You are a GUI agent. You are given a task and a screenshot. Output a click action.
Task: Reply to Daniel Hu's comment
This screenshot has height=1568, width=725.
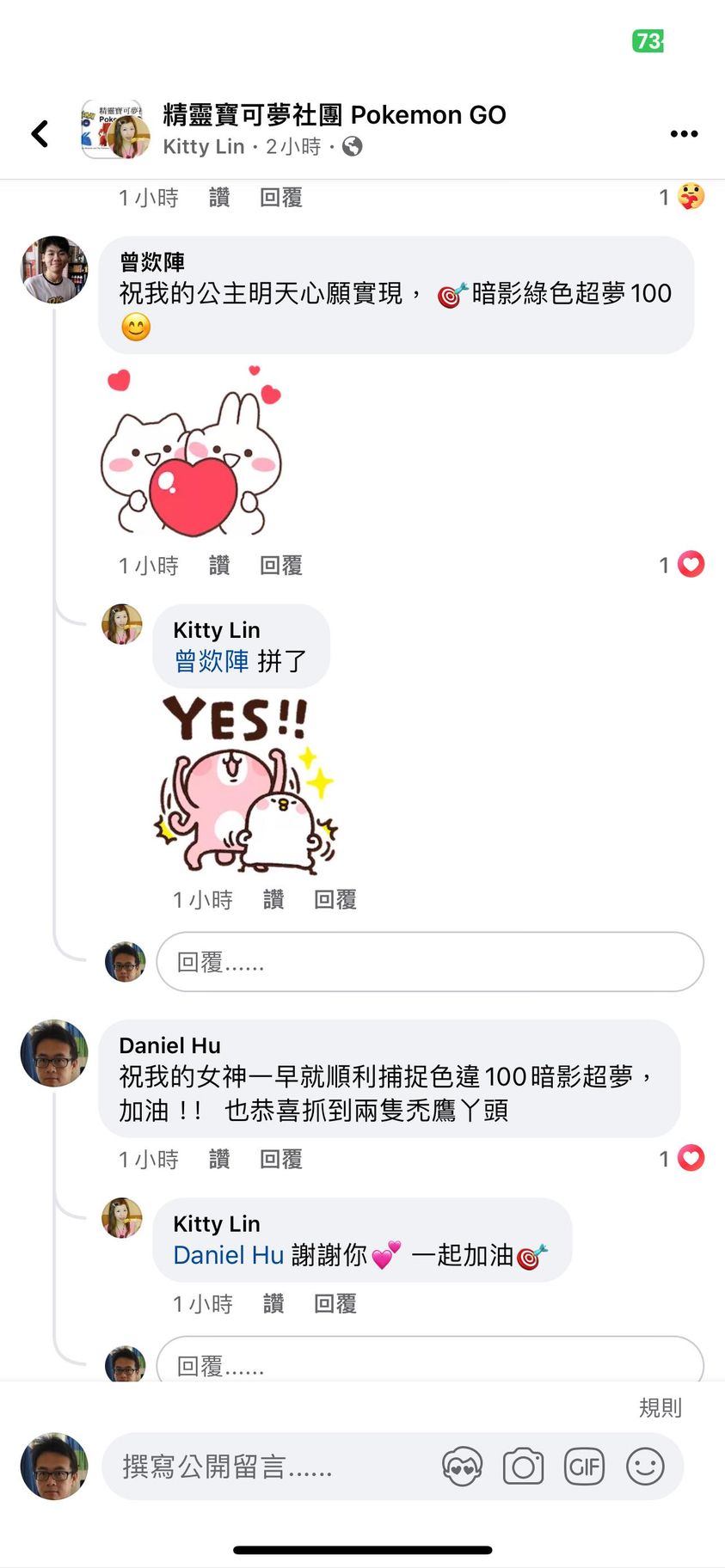pyautogui.click(x=281, y=1160)
